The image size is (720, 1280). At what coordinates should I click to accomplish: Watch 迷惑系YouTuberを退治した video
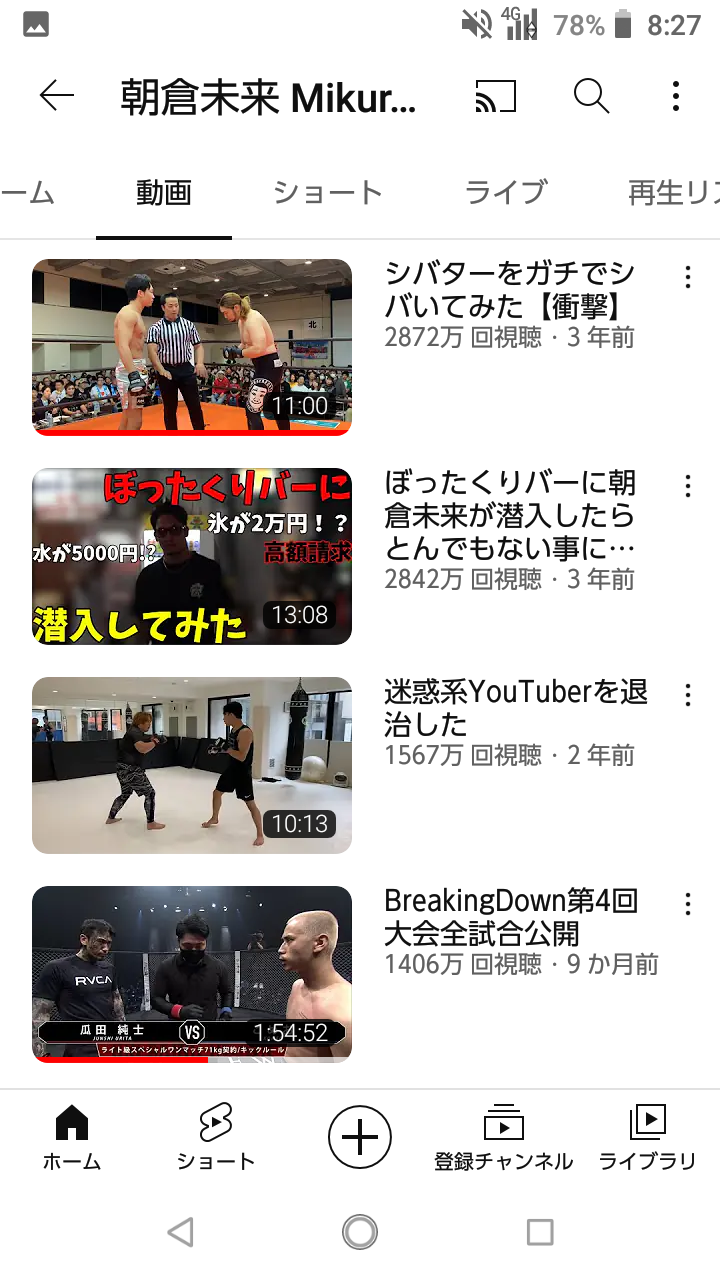(x=192, y=765)
